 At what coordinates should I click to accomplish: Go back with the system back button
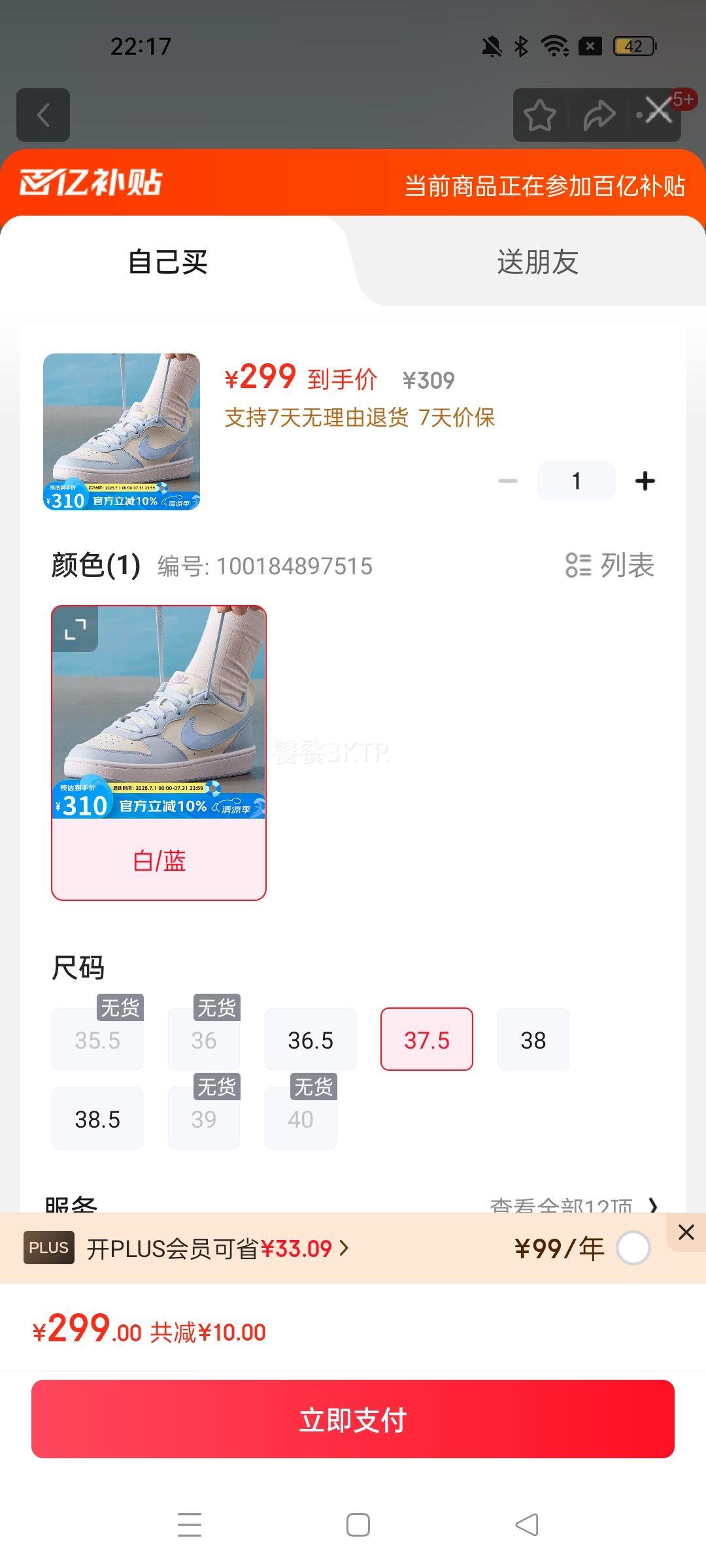coord(527,1525)
